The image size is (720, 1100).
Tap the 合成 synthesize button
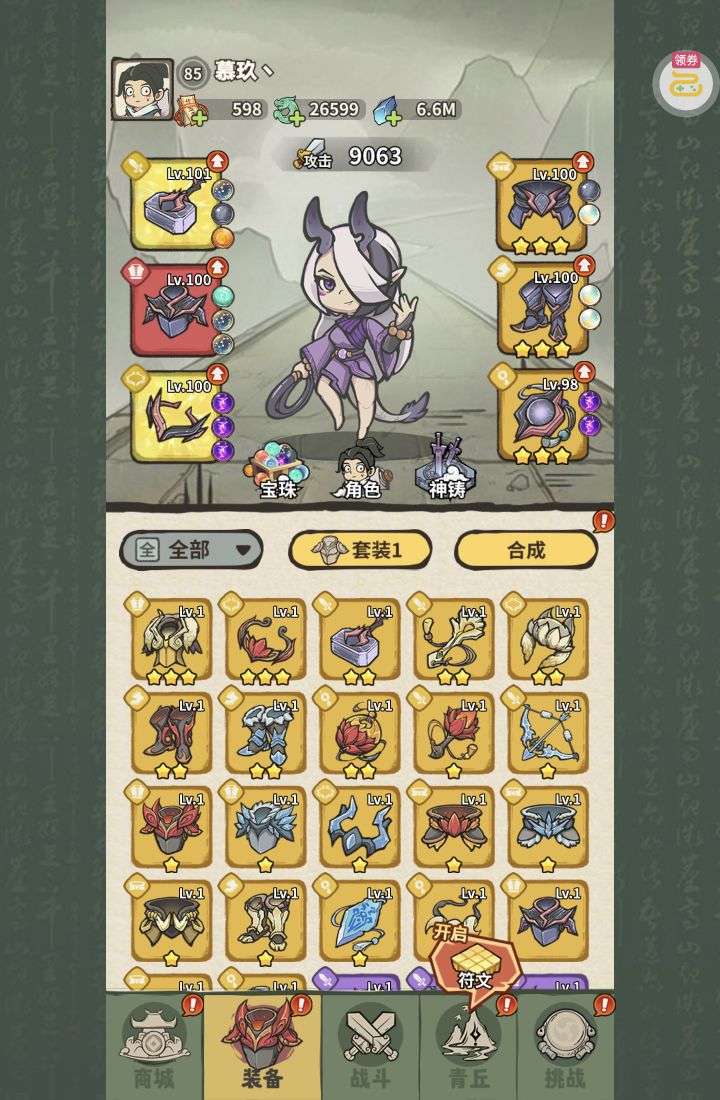pos(526,549)
